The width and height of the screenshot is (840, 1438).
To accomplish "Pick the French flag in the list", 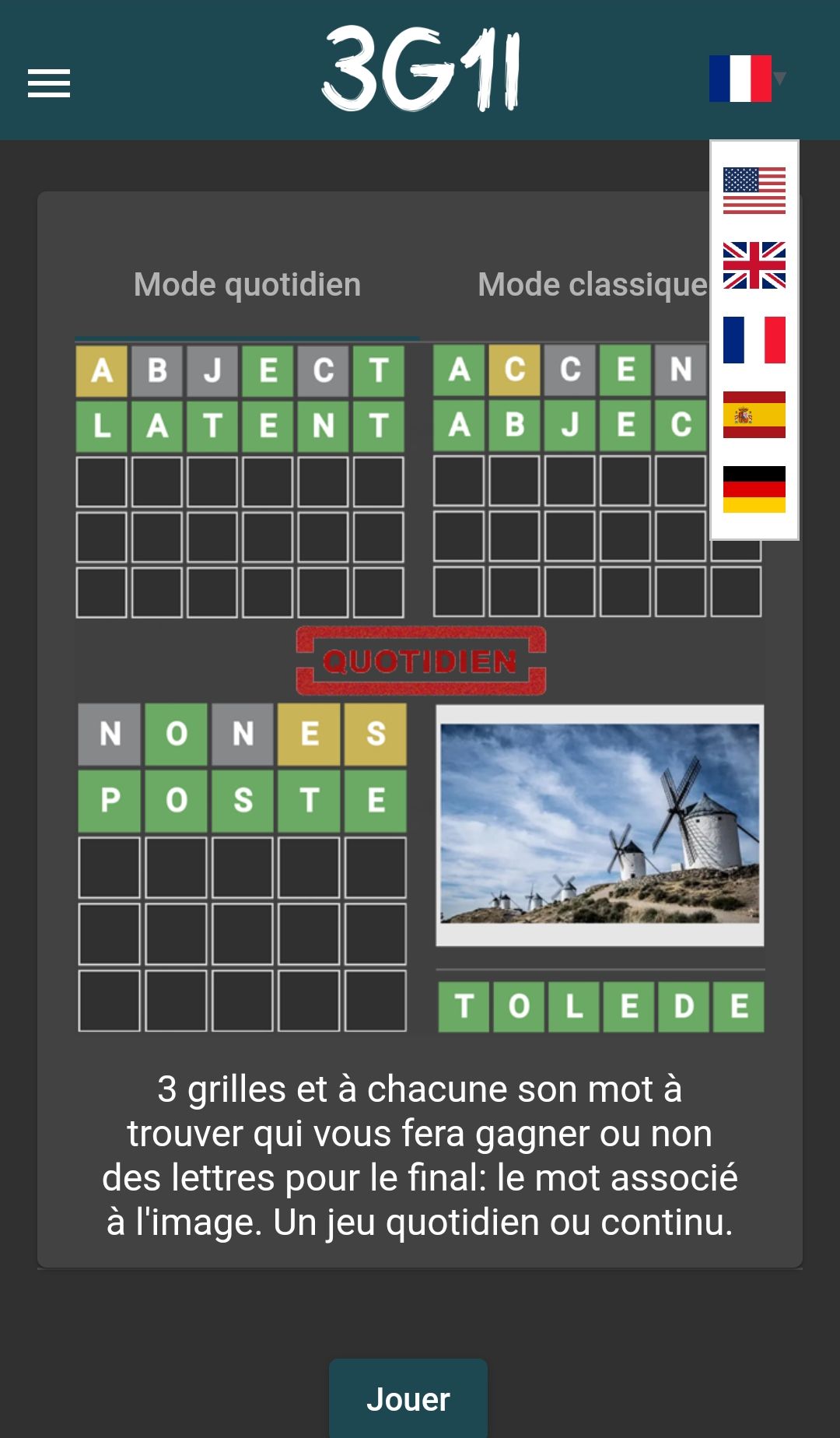I will point(754,340).
